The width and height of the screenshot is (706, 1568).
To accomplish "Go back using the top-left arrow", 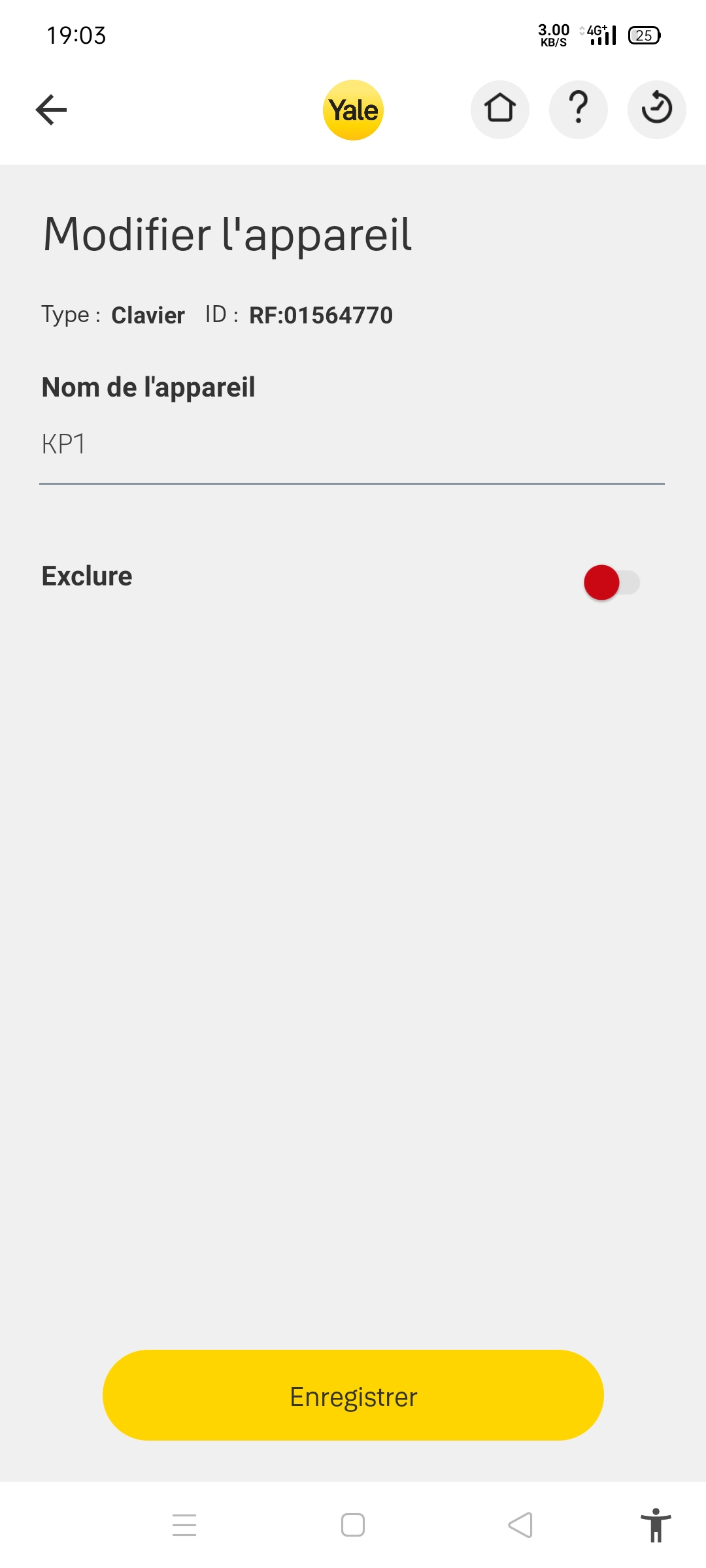I will 51,110.
